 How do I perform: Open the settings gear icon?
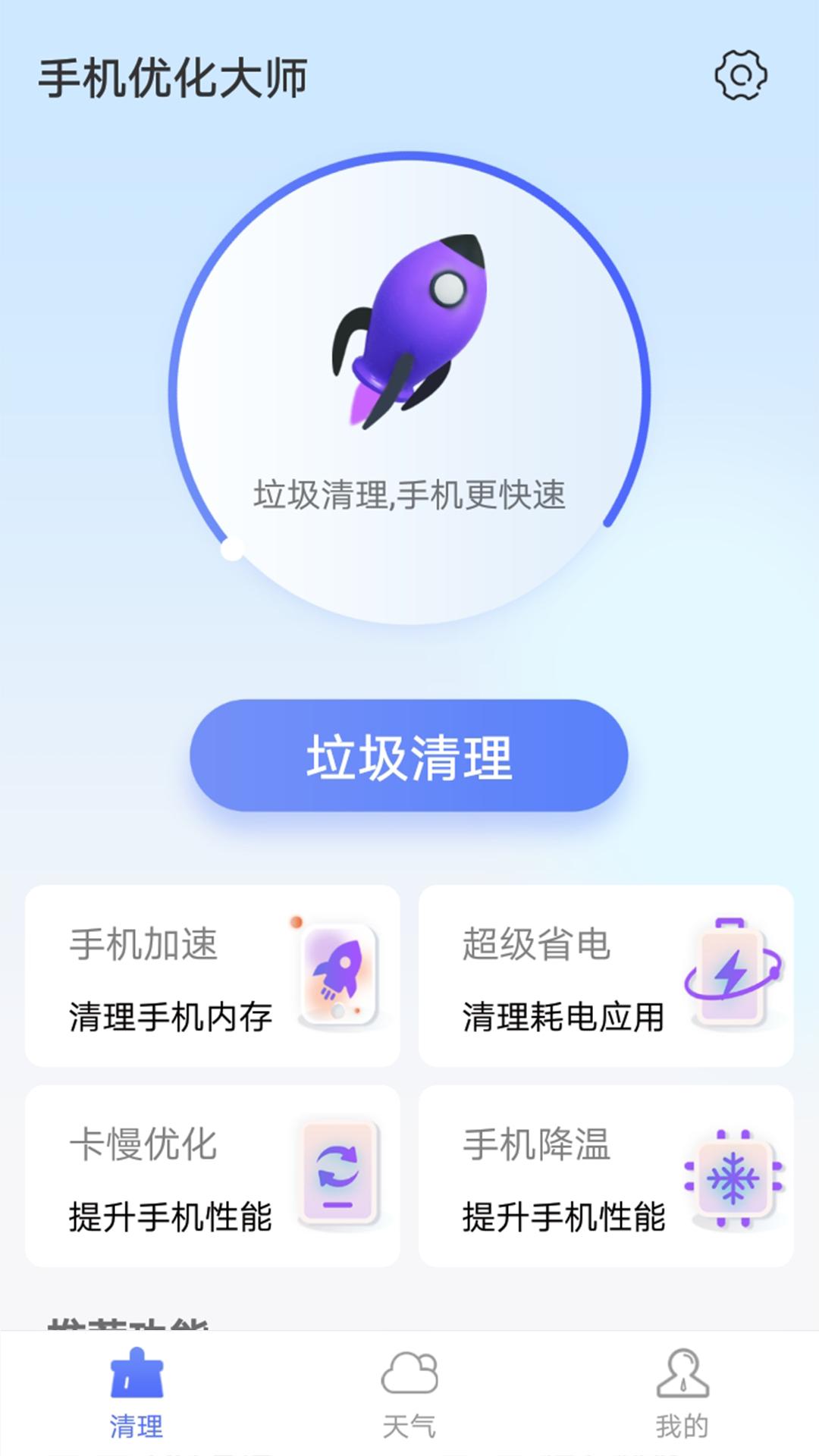[741, 76]
